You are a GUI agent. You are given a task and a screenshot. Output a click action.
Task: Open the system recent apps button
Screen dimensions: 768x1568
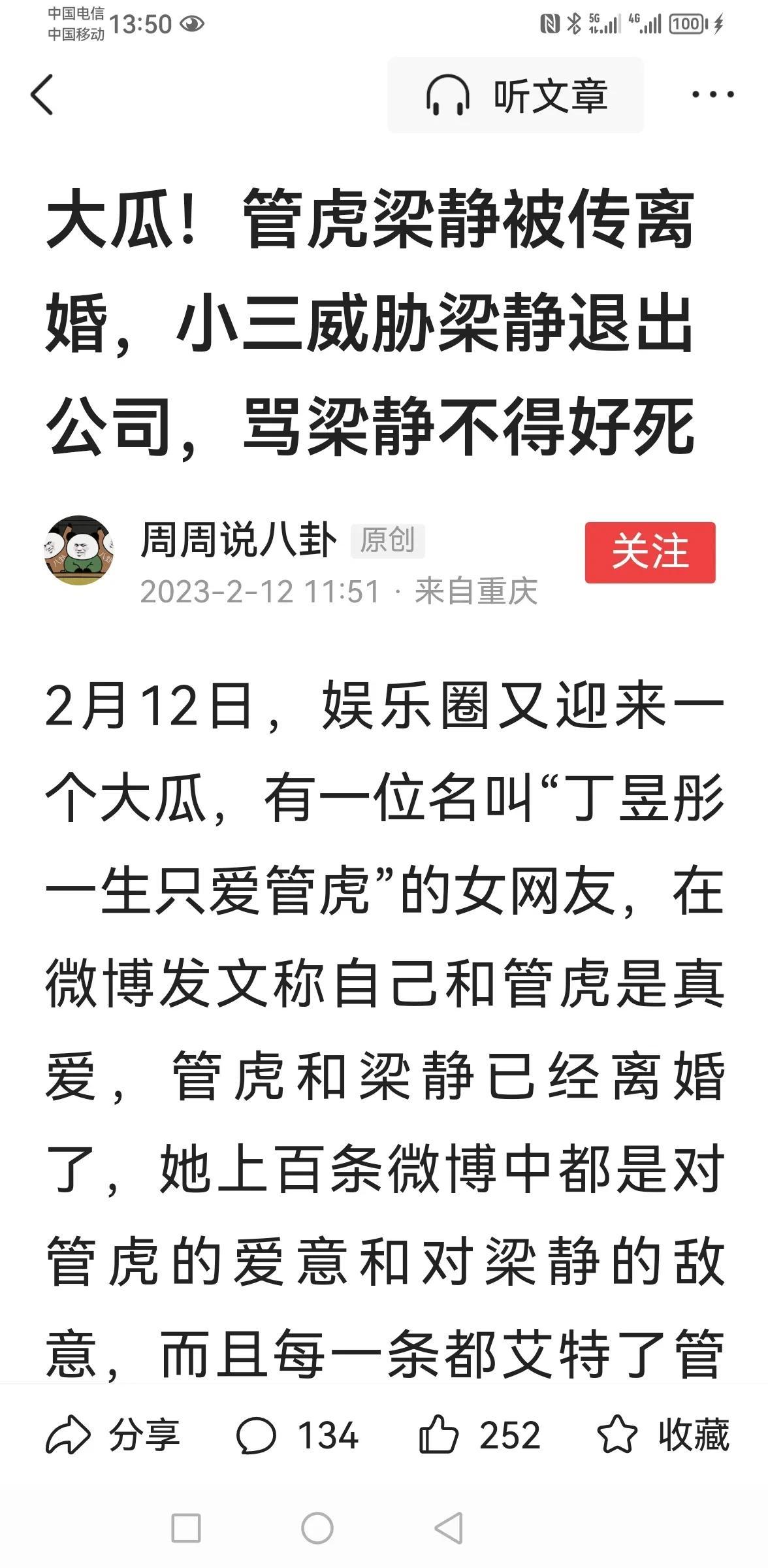pos(186,1528)
